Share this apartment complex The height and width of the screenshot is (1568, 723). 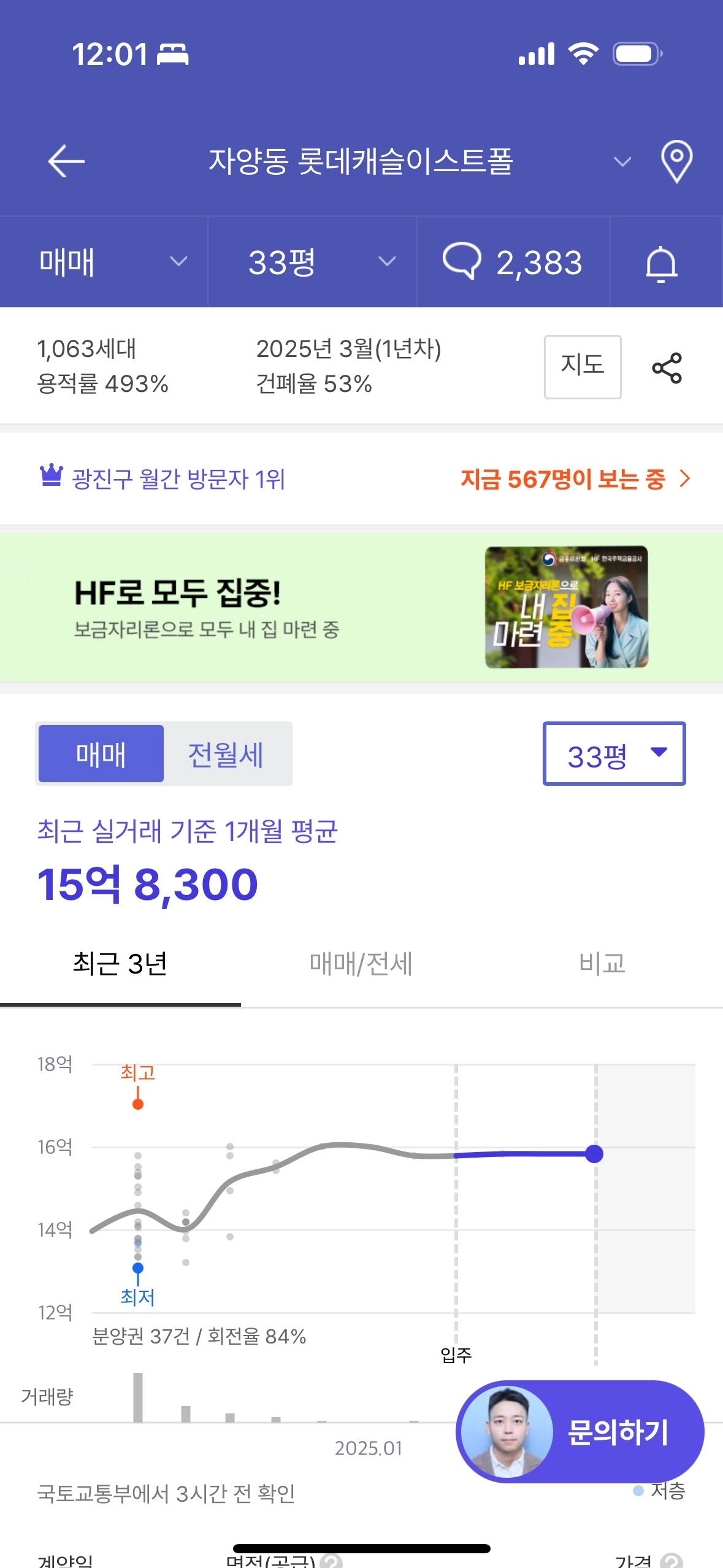(667, 367)
